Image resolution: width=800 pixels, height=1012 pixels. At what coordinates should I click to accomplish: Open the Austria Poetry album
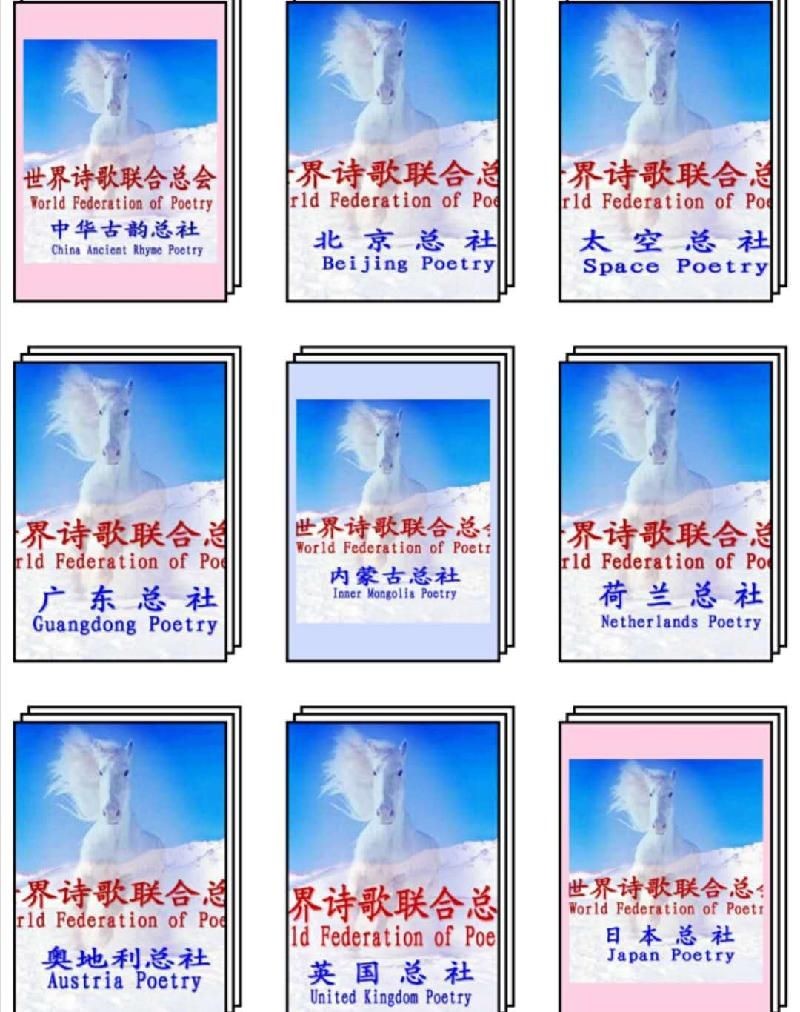[120, 865]
